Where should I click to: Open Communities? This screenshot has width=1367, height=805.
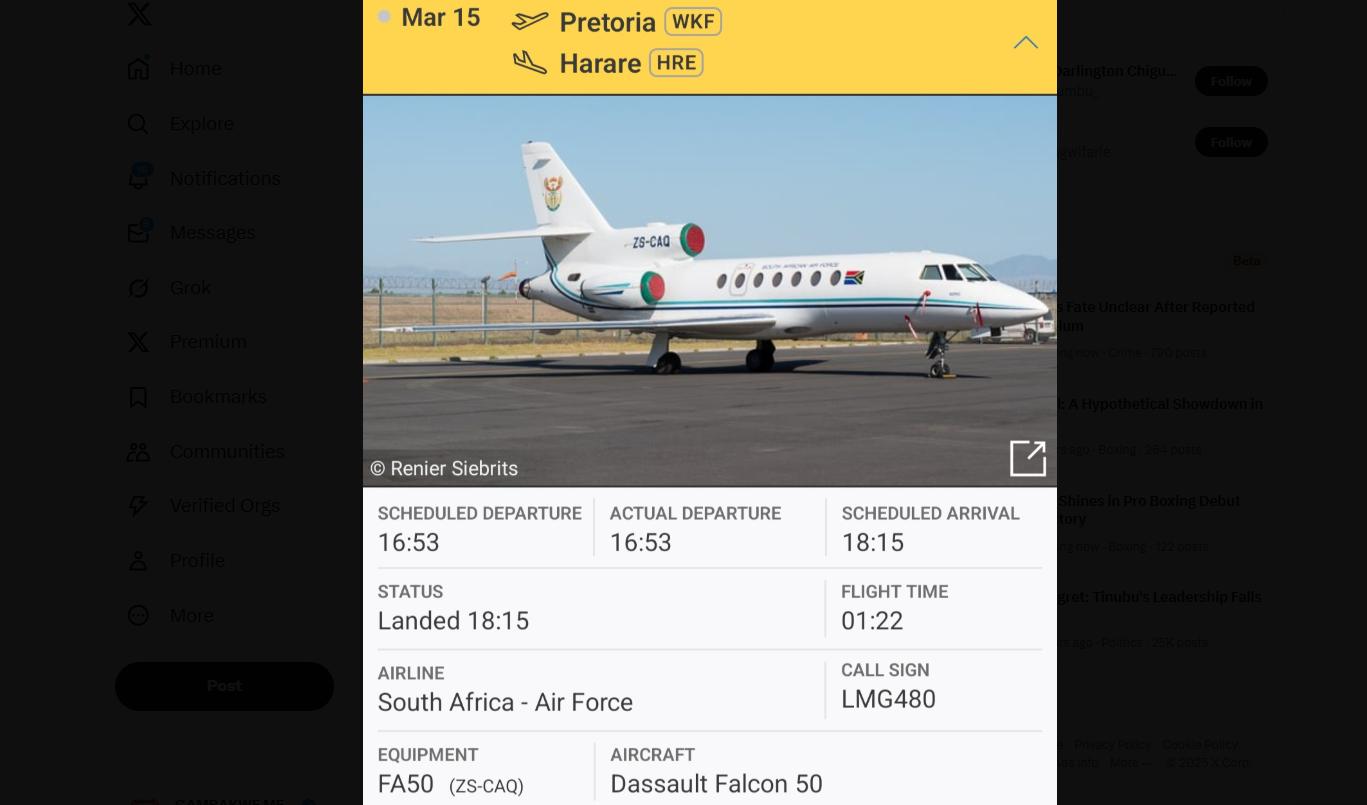click(x=226, y=452)
